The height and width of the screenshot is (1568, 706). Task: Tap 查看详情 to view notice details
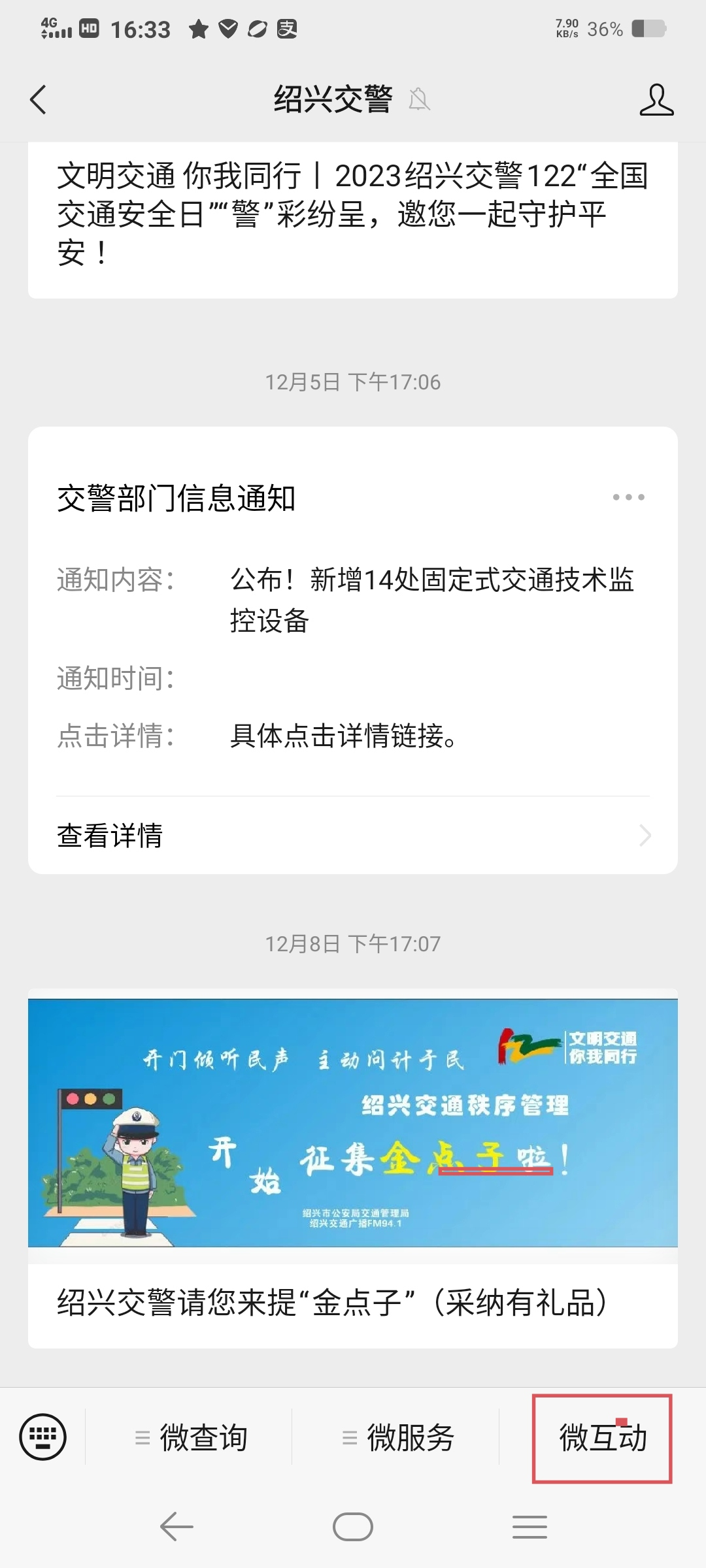[x=352, y=836]
